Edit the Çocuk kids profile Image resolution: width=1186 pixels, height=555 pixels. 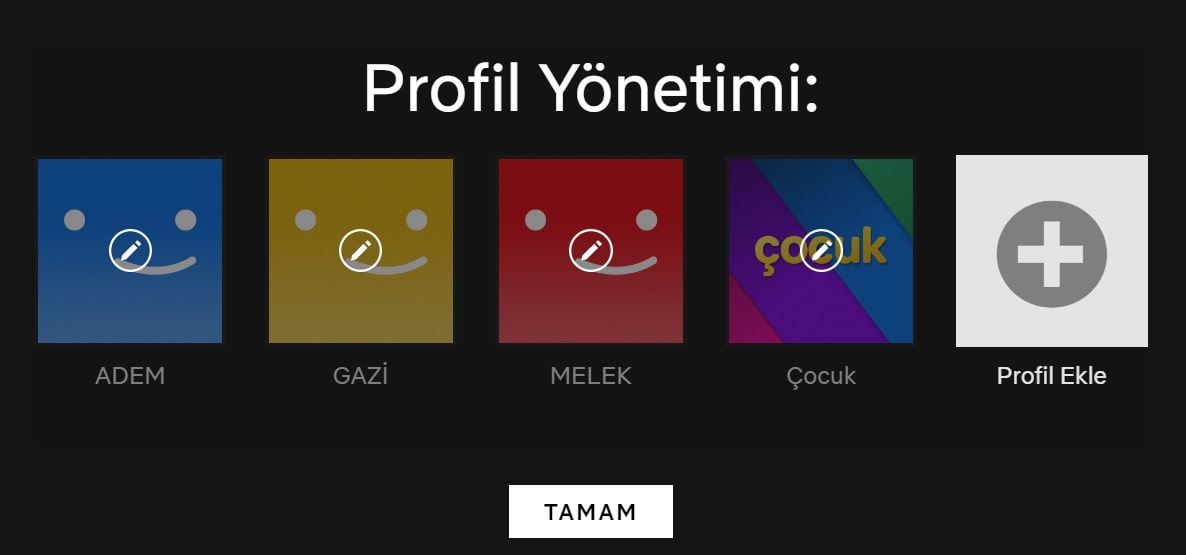(x=821, y=251)
